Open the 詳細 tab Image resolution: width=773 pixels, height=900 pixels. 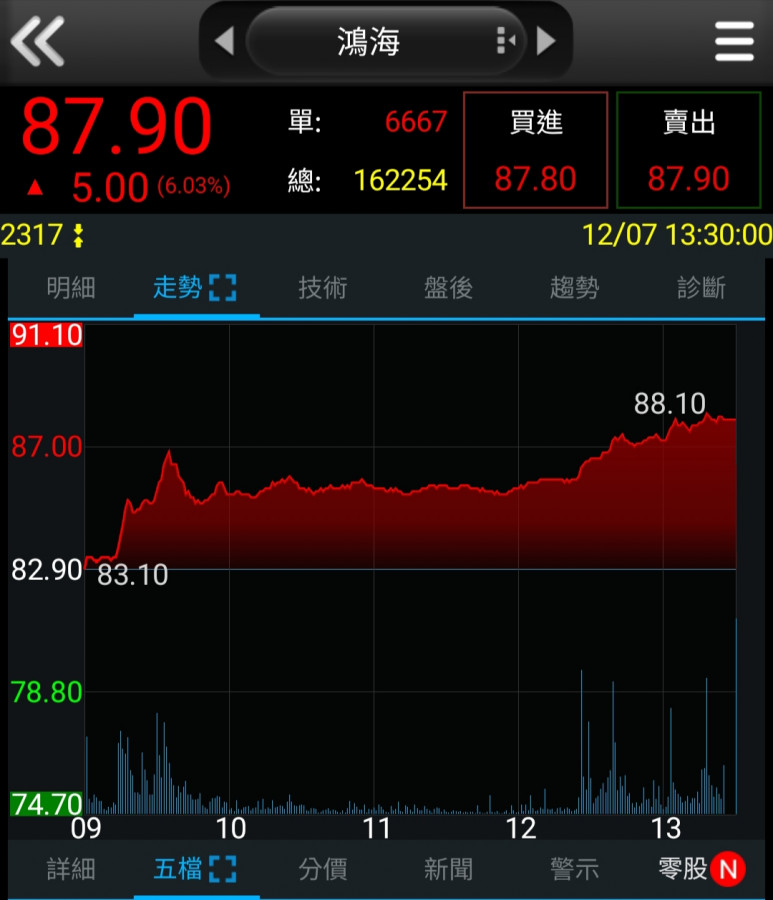tap(71, 869)
